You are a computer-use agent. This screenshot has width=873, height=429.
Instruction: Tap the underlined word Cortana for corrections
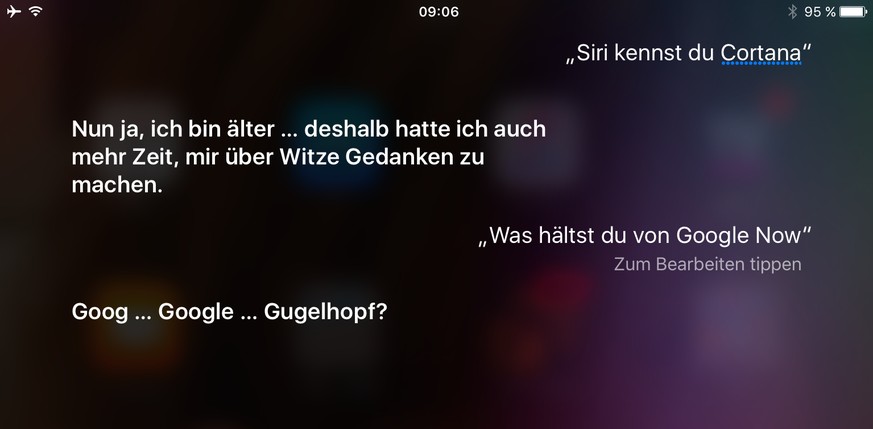pos(759,54)
